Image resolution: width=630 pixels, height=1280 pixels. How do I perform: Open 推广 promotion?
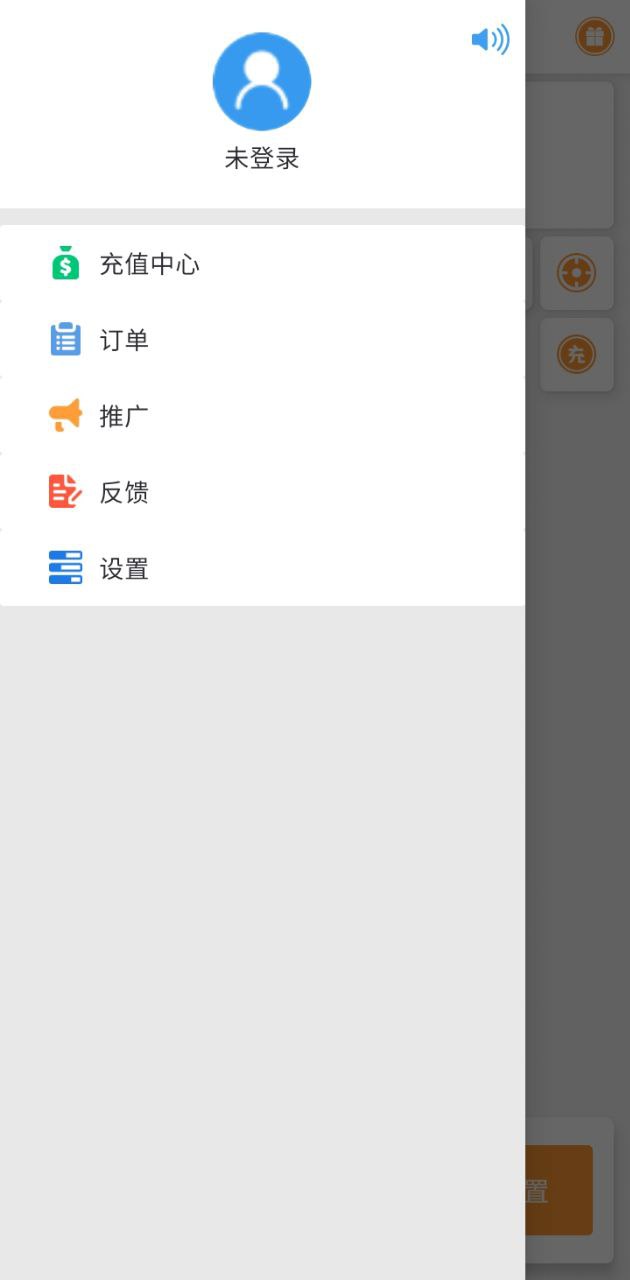click(x=124, y=416)
